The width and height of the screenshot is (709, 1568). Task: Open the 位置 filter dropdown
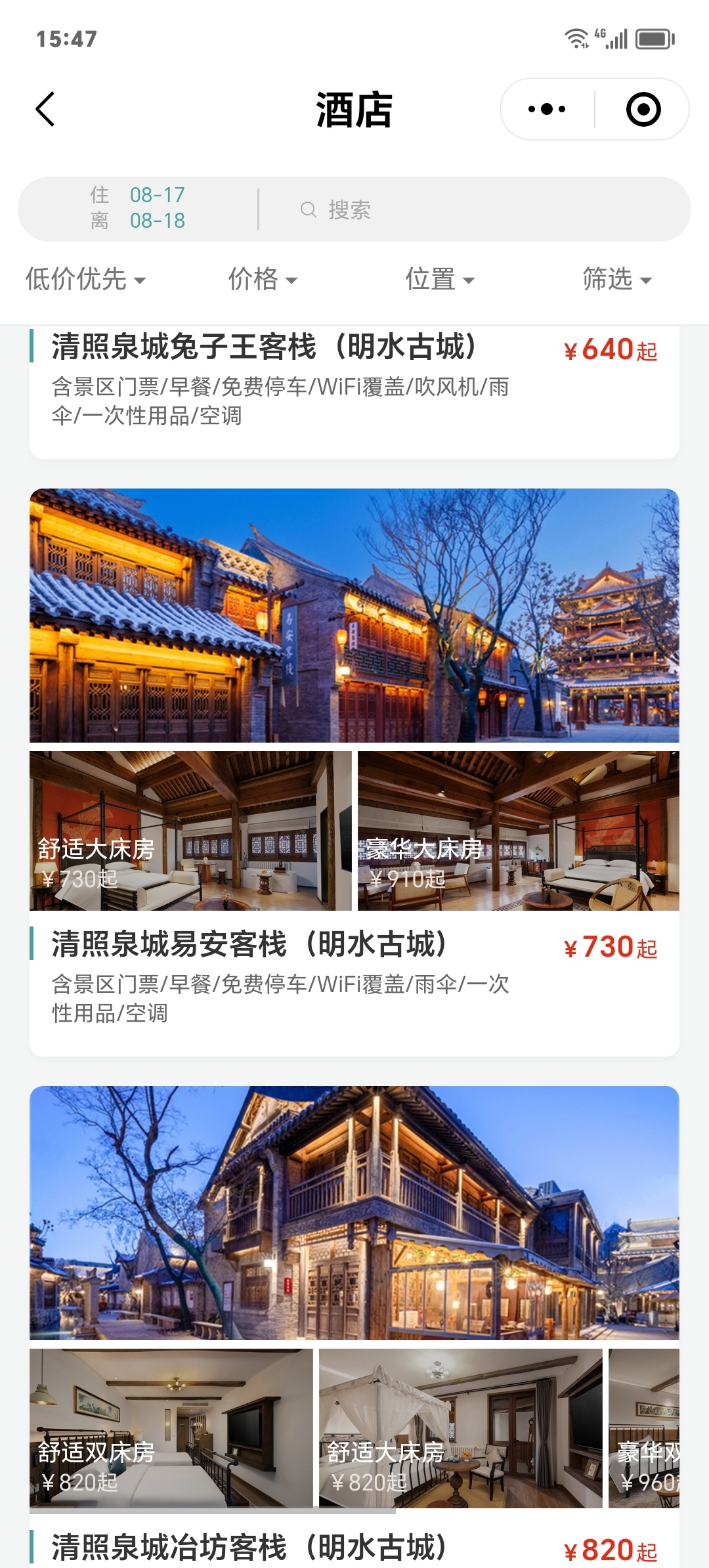440,279
